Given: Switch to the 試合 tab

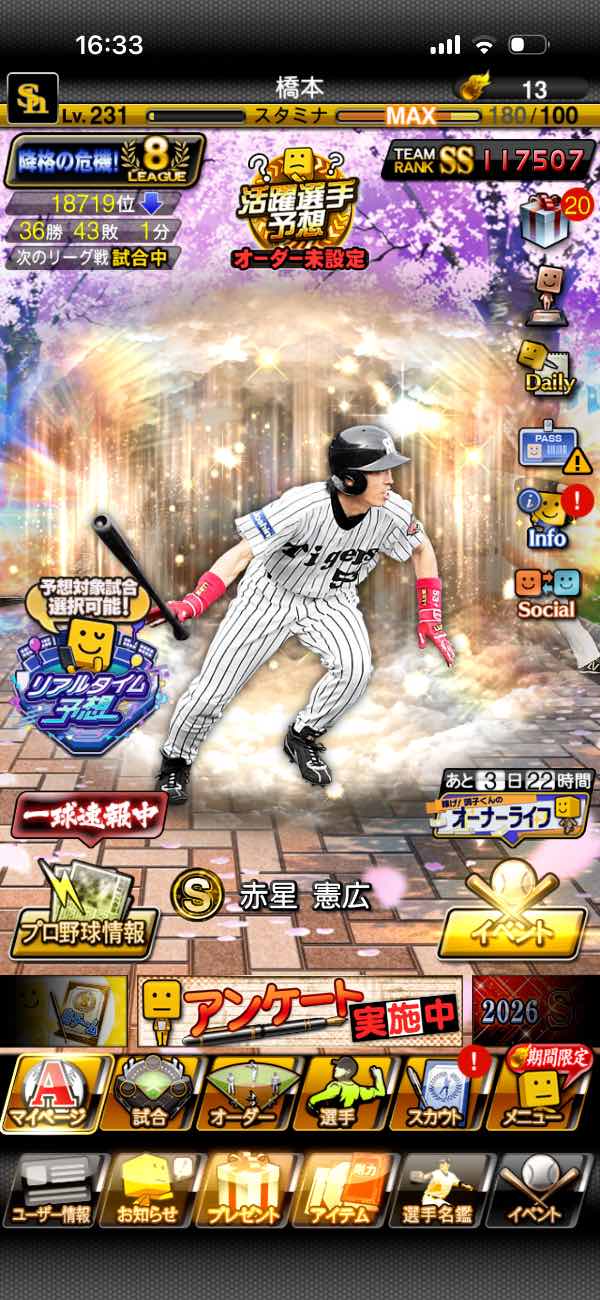Looking at the screenshot, I should (x=150, y=1093).
